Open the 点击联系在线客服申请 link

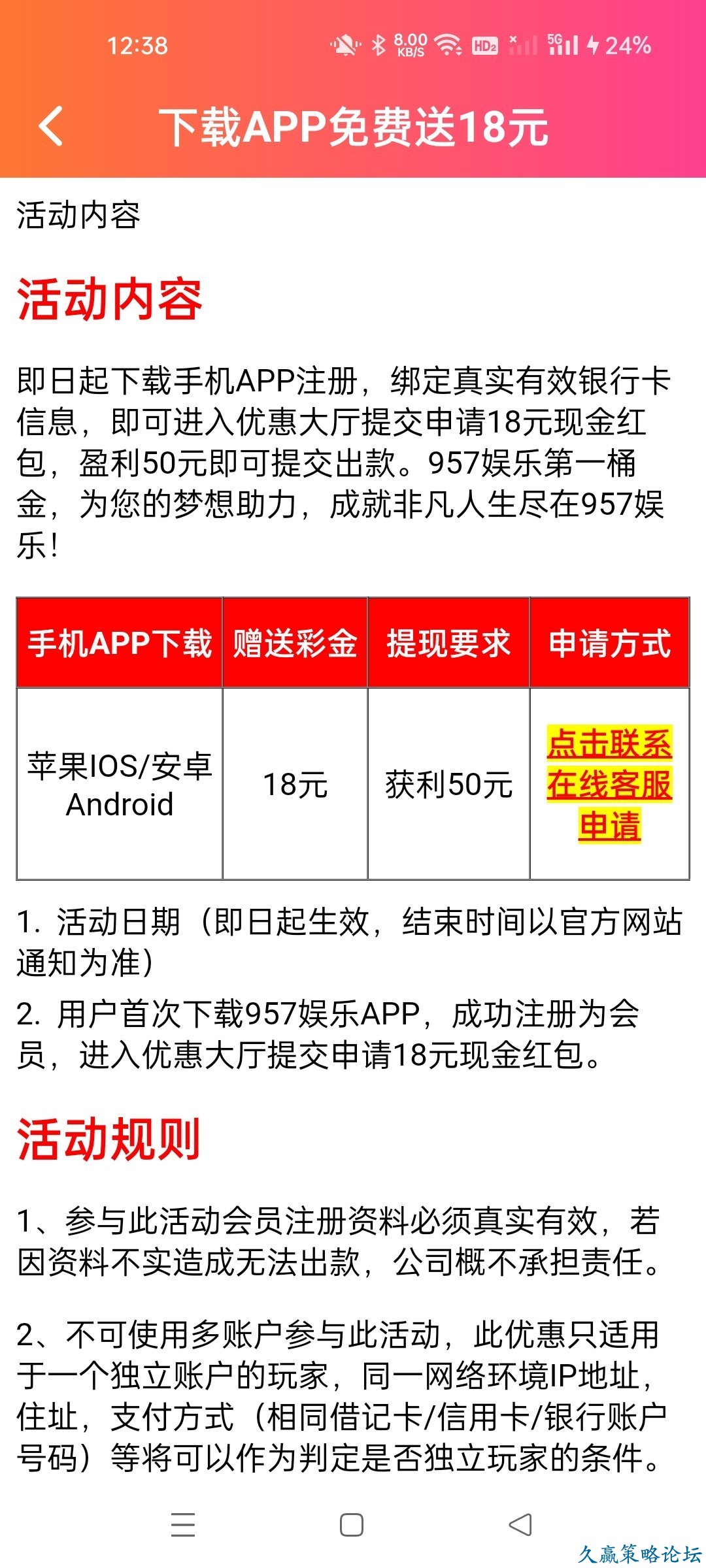click(609, 784)
